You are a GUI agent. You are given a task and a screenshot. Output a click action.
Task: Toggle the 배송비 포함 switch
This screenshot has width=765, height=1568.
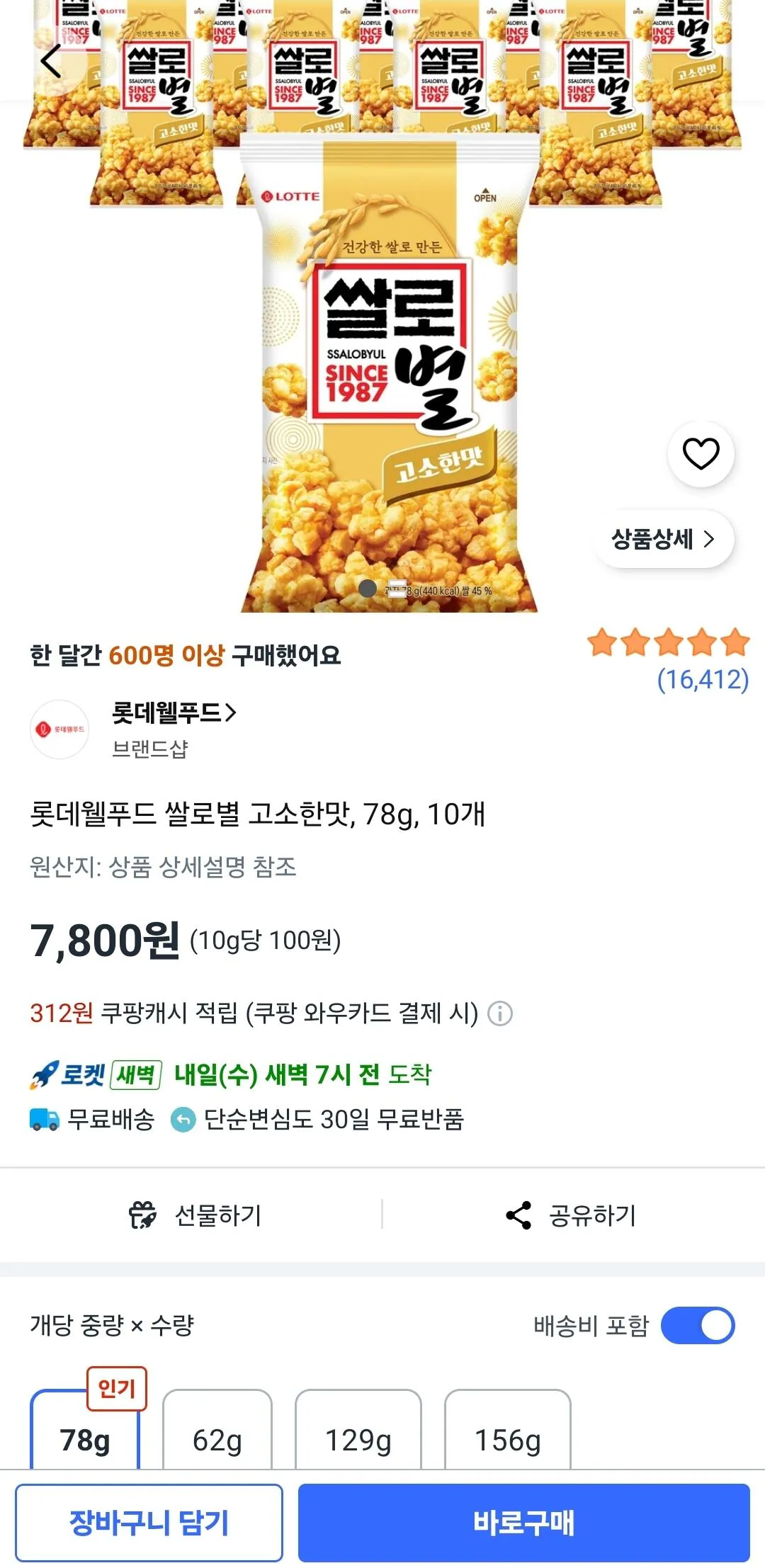[698, 1325]
